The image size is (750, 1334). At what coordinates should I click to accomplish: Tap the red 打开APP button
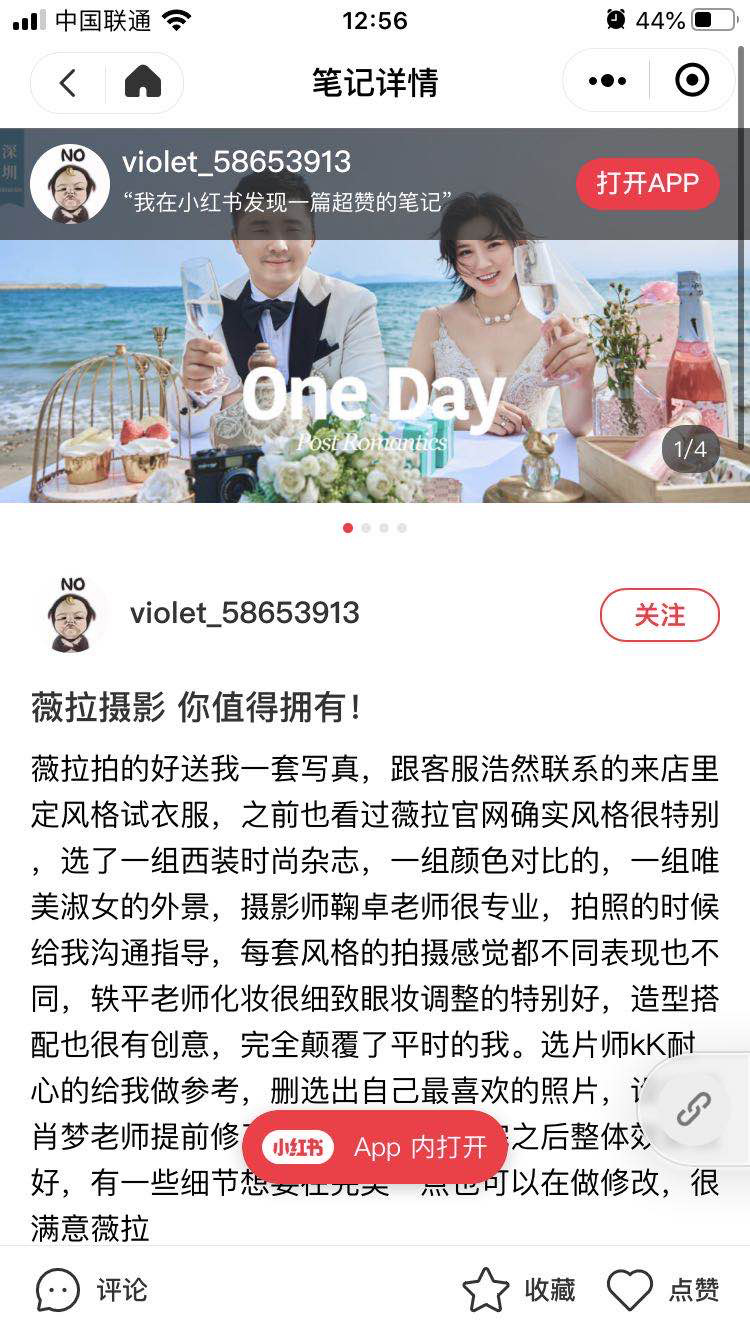coord(647,184)
